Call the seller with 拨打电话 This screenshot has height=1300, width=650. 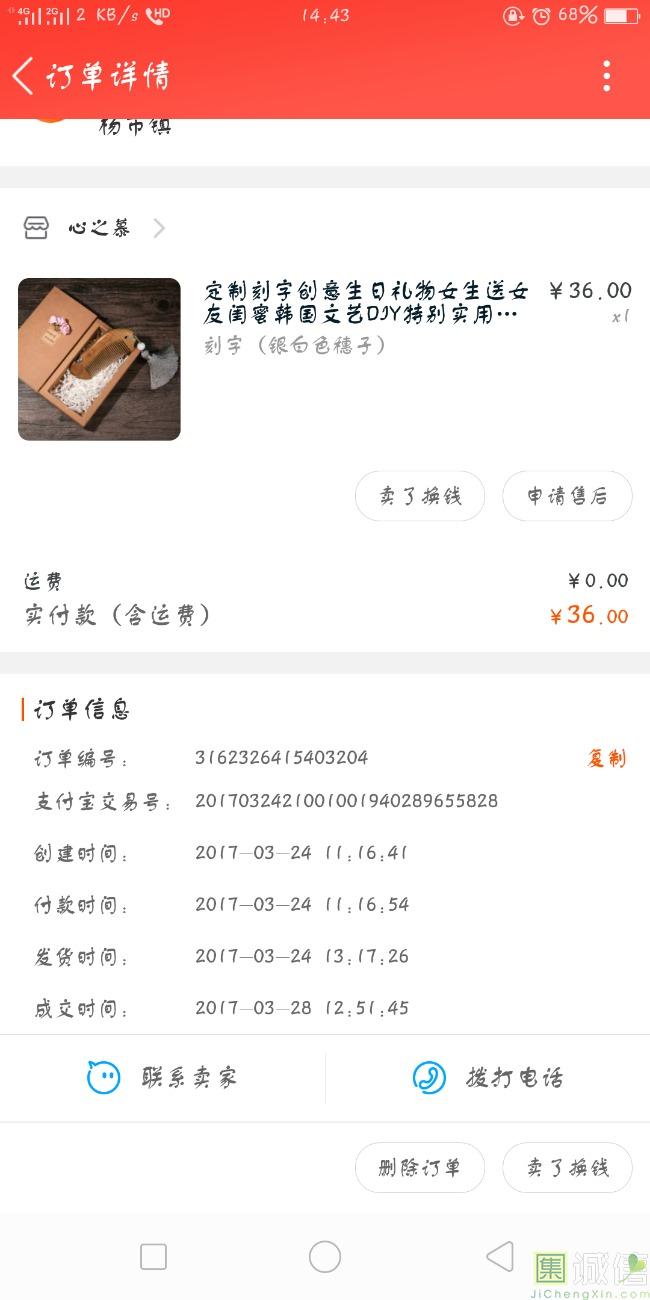488,1078
